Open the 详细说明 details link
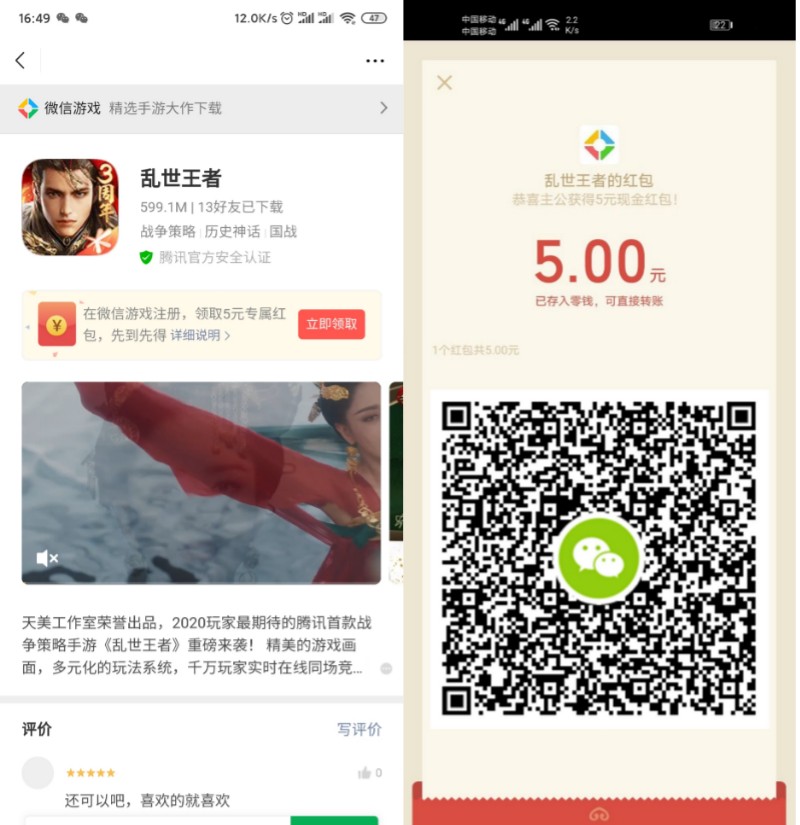 (x=200, y=336)
